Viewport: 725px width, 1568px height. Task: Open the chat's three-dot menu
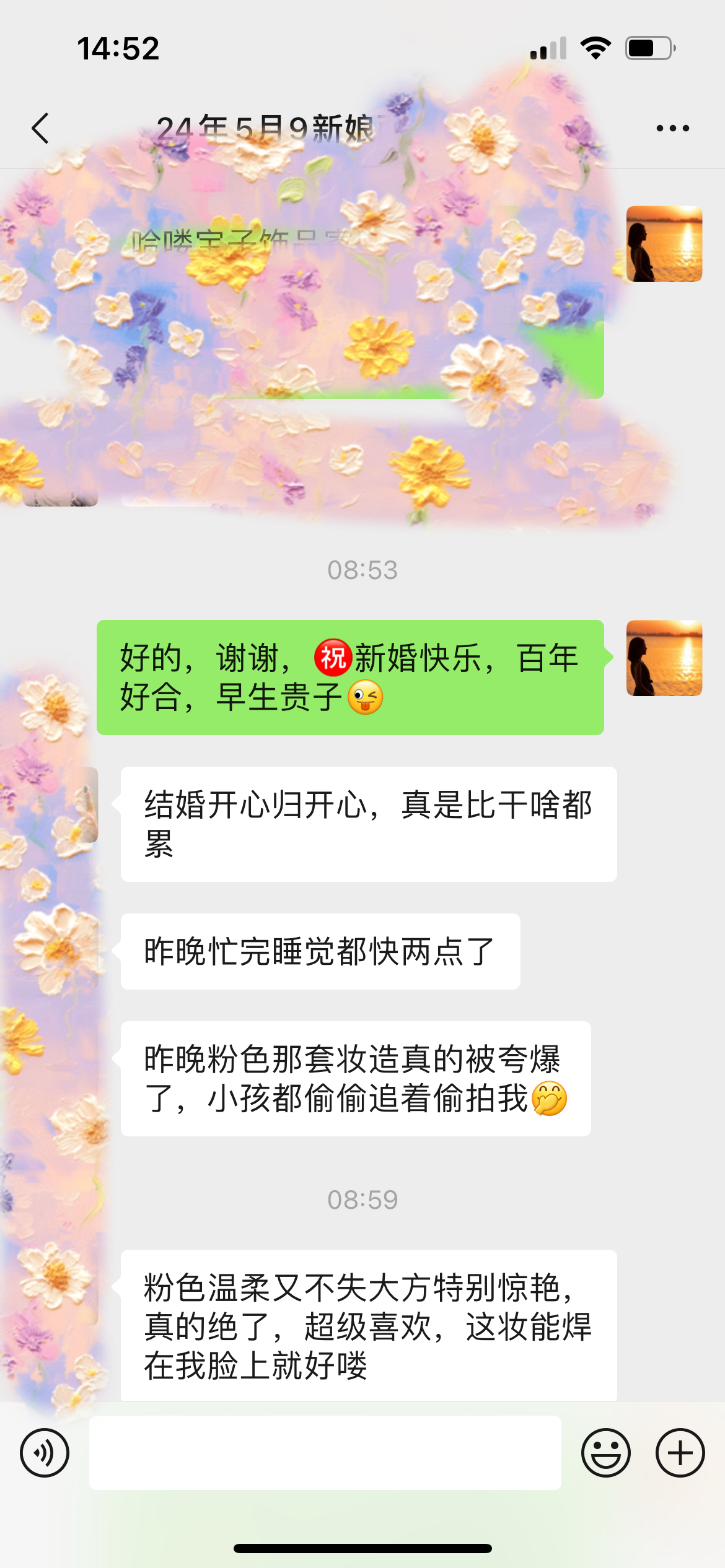[x=672, y=128]
